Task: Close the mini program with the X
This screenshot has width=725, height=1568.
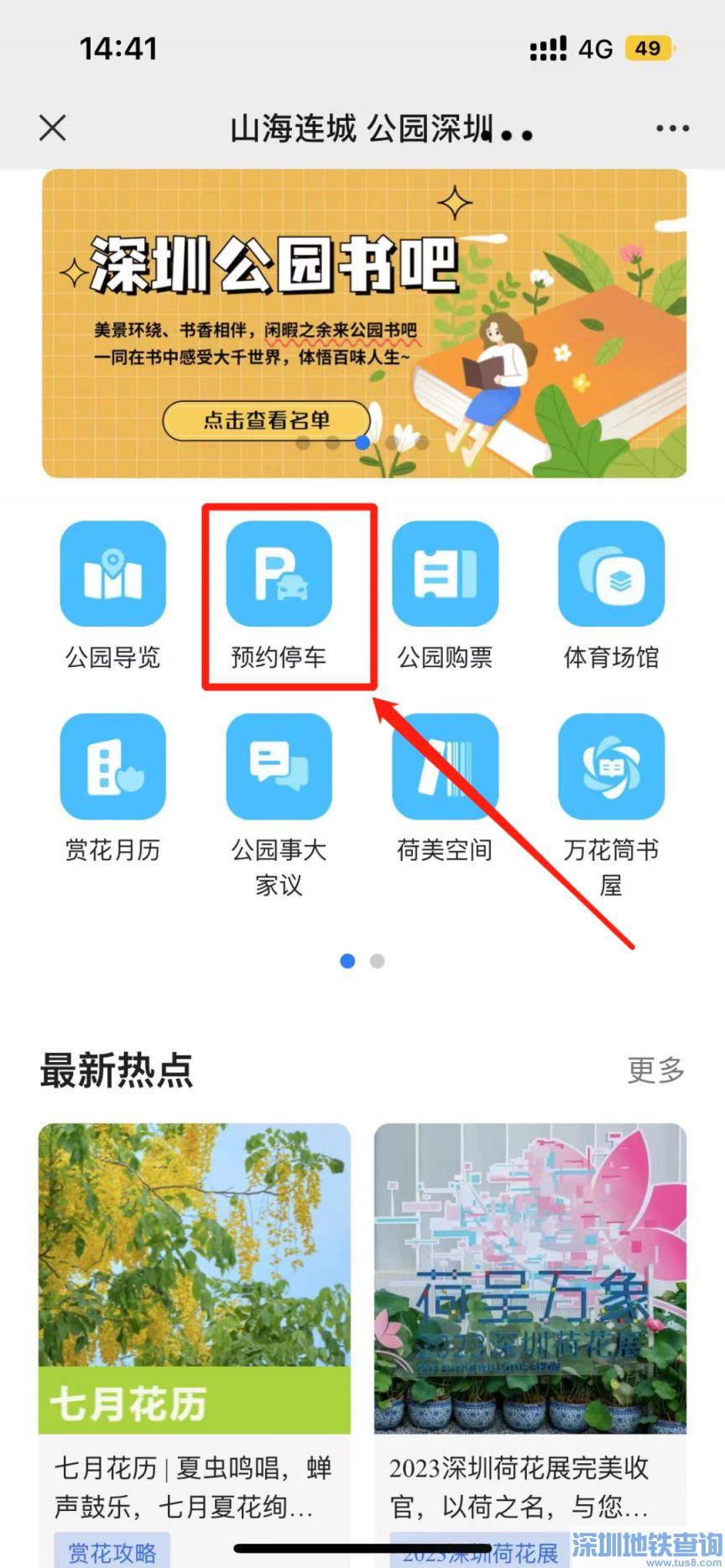Action: [x=52, y=128]
